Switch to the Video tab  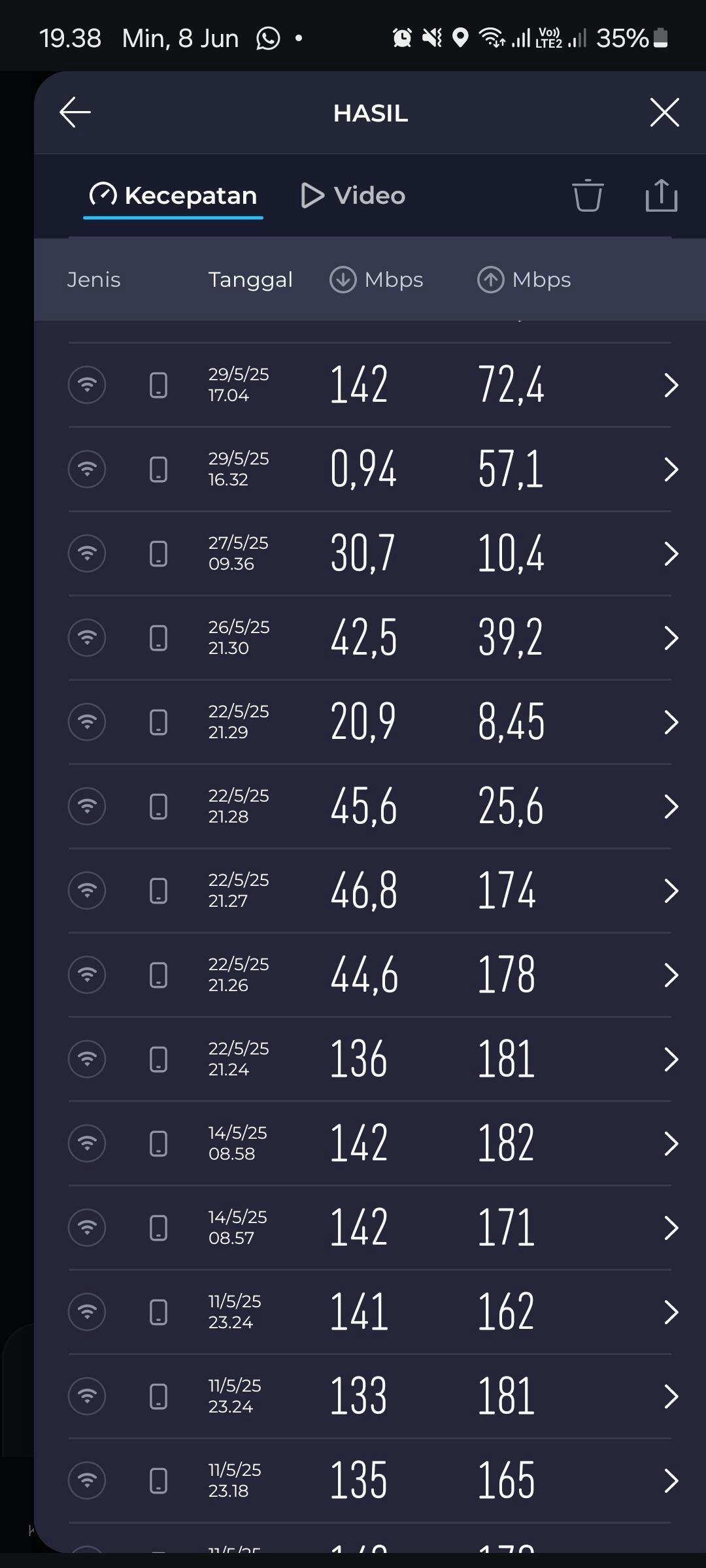point(353,195)
